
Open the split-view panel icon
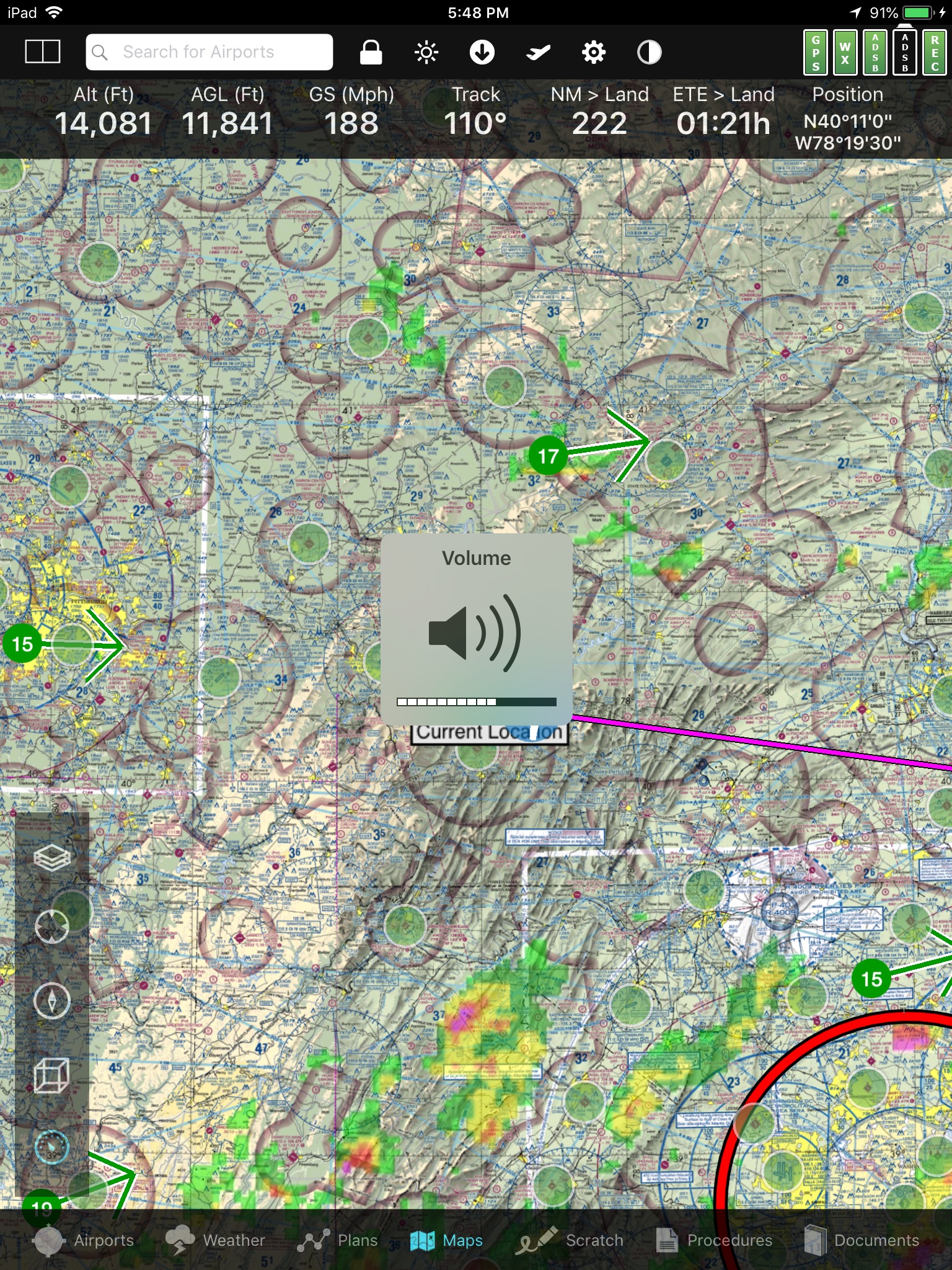[43, 51]
